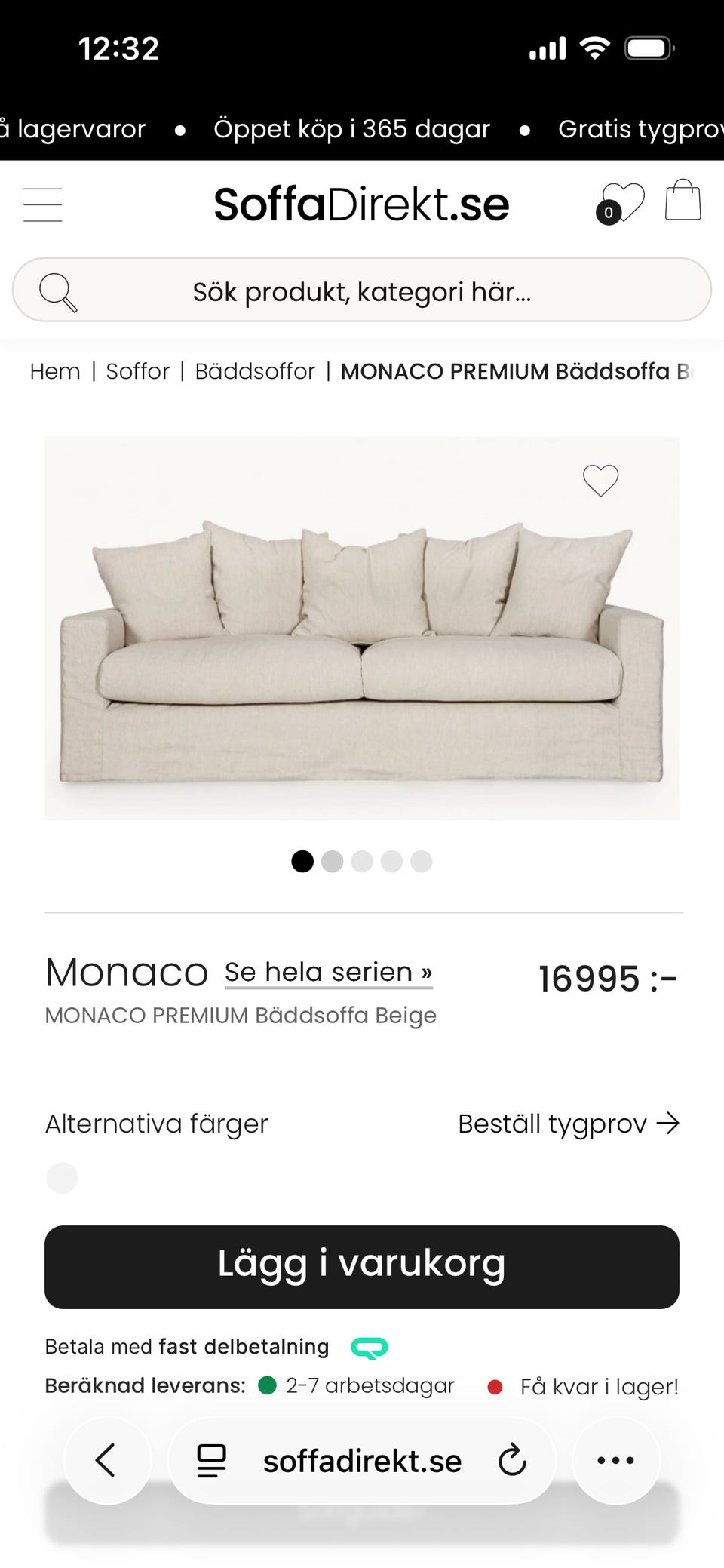Open the hamburger navigation menu
The image size is (724, 1568).
click(43, 204)
